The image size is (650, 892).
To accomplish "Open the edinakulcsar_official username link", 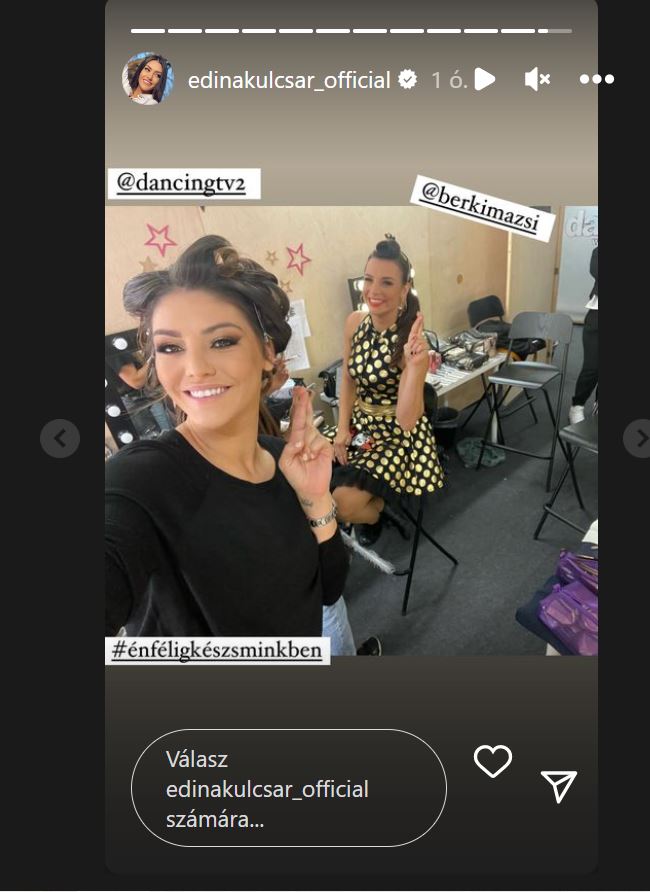I will pyautogui.click(x=289, y=81).
